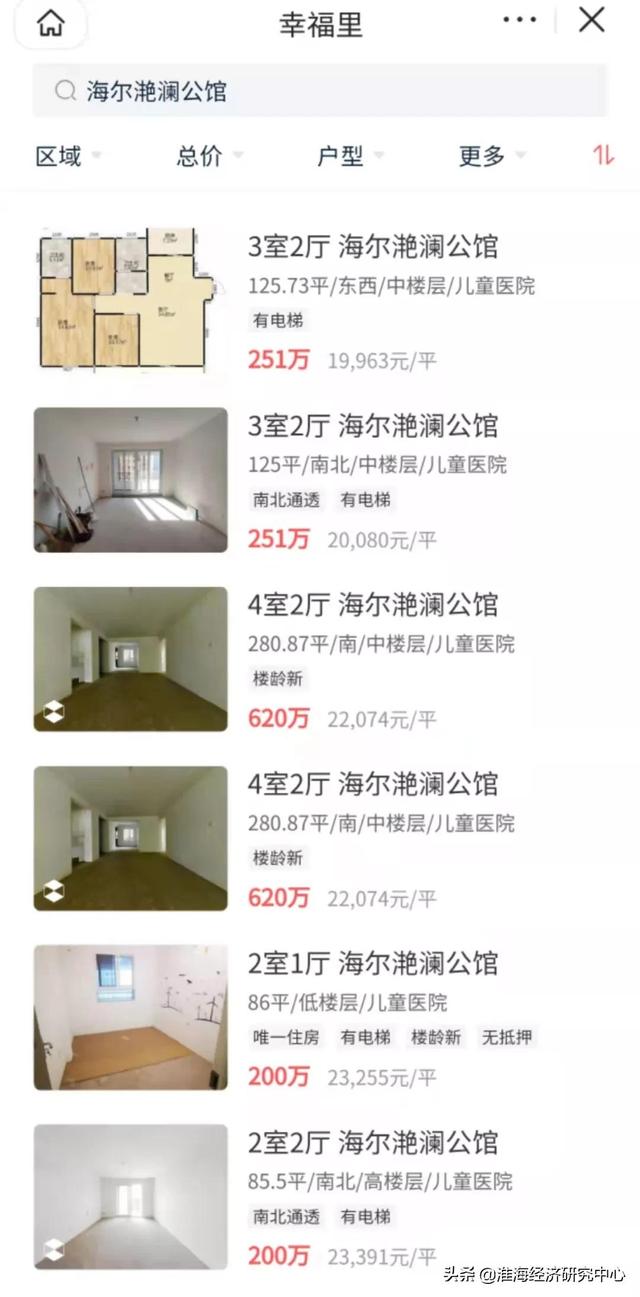Tap the search box showing 海尔滟澜公馆

pos(320,91)
